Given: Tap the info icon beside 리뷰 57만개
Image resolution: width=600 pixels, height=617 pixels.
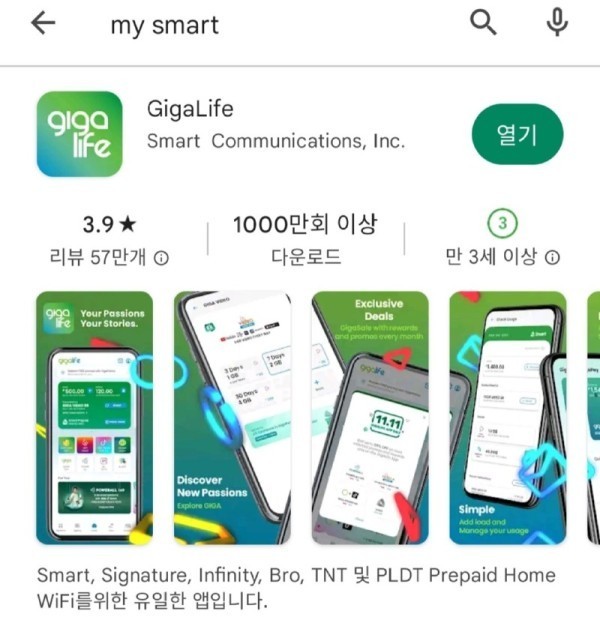Looking at the screenshot, I should pyautogui.click(x=162, y=258).
